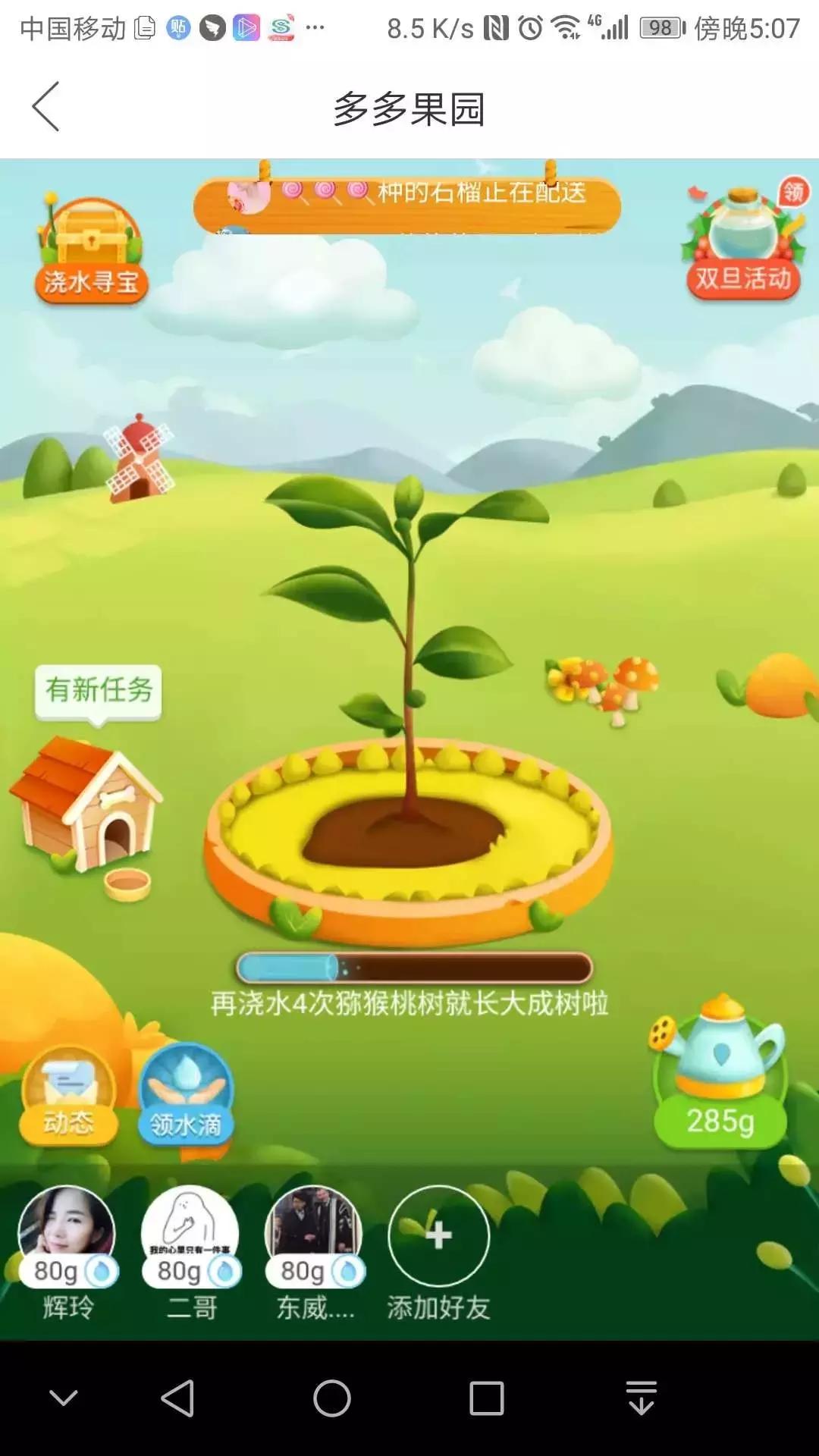This screenshot has height=1456, width=819.
Task: Tap the watering can showing 285g
Action: [x=722, y=1069]
